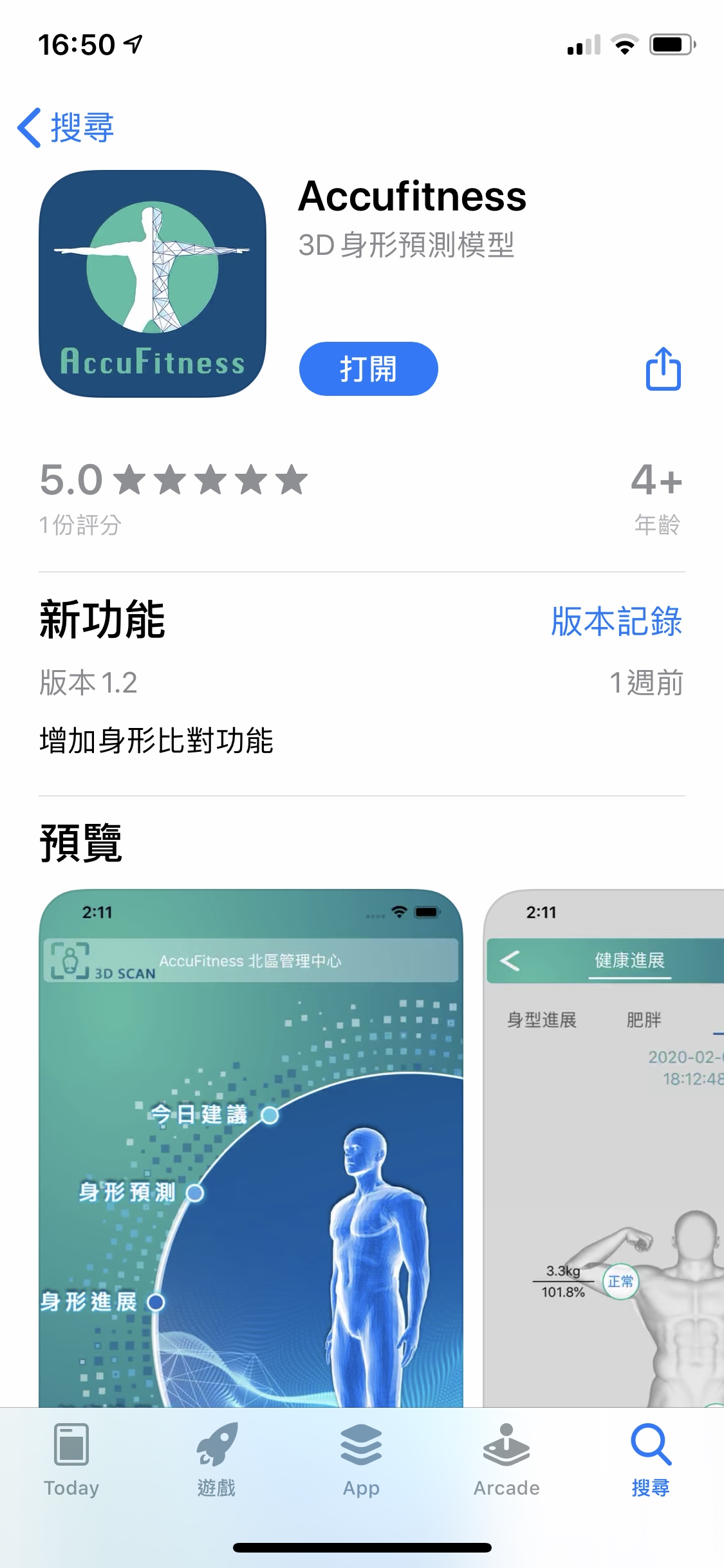Open the first preview screenshot with 今日建議
Viewport: 724px width, 1568px height.
click(x=251, y=1146)
